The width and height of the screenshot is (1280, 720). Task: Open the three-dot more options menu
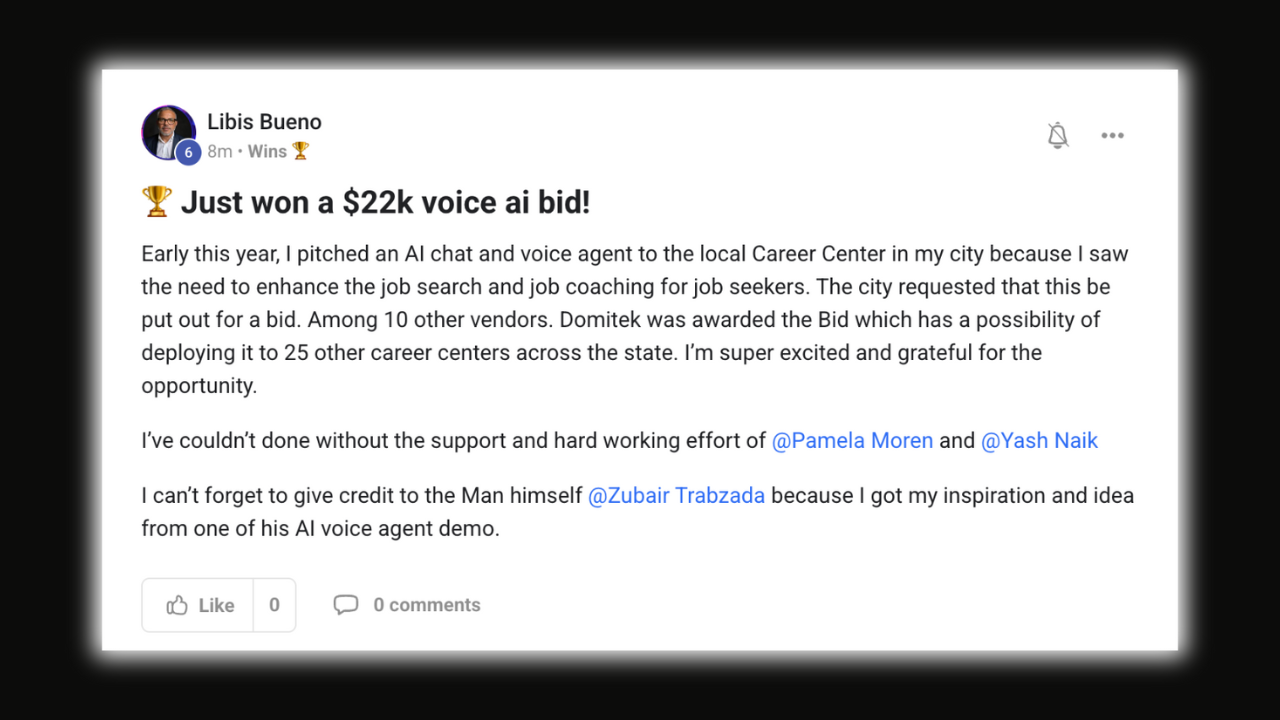click(x=1112, y=136)
